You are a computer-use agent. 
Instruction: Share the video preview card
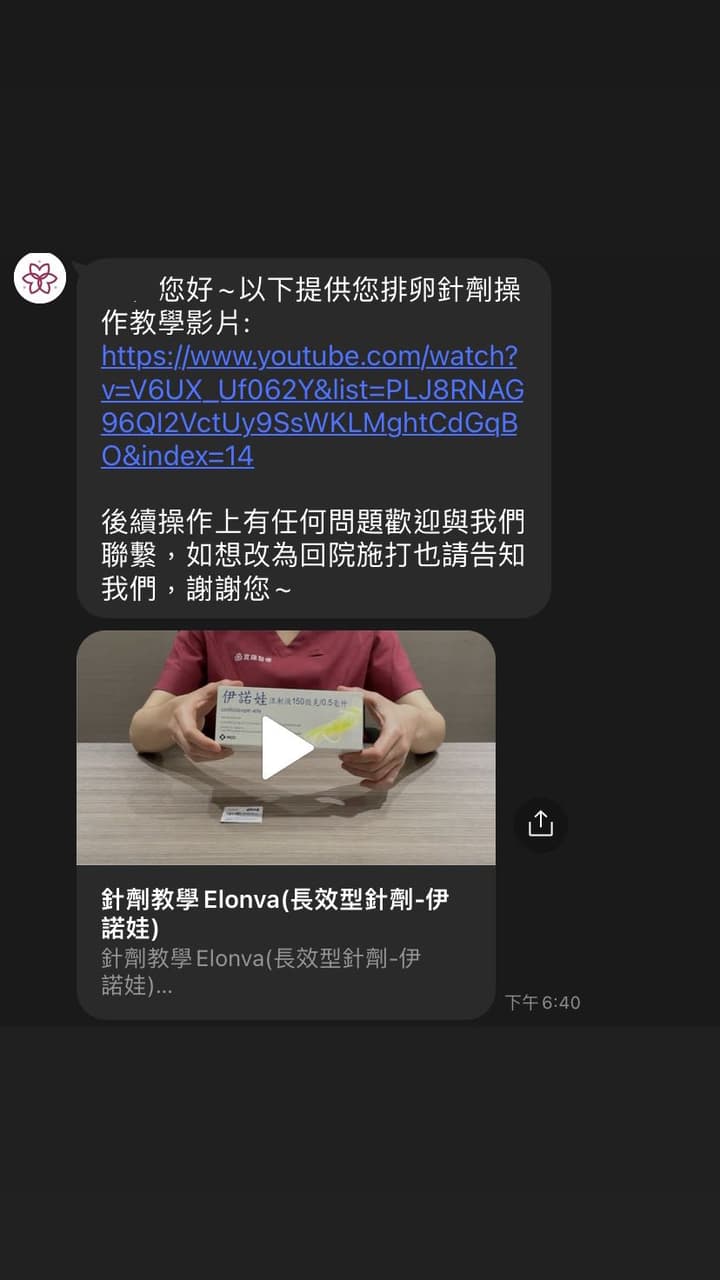pos(540,824)
